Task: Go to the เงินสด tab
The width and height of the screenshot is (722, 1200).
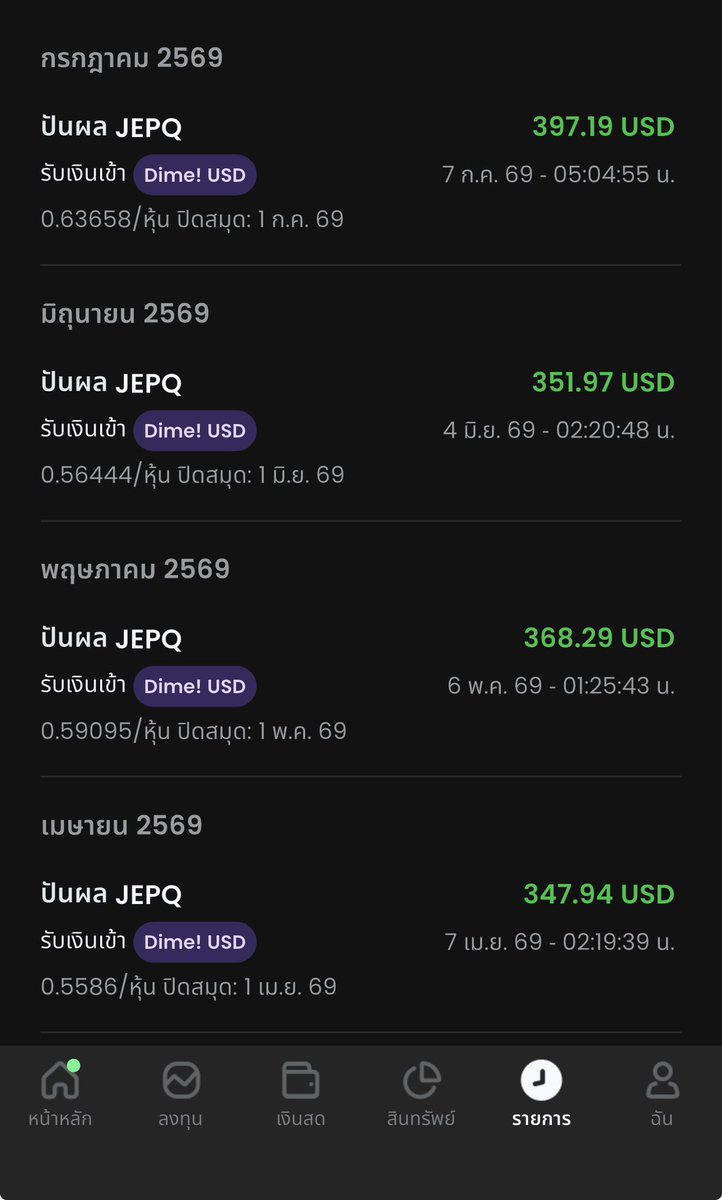Action: coord(301,1094)
